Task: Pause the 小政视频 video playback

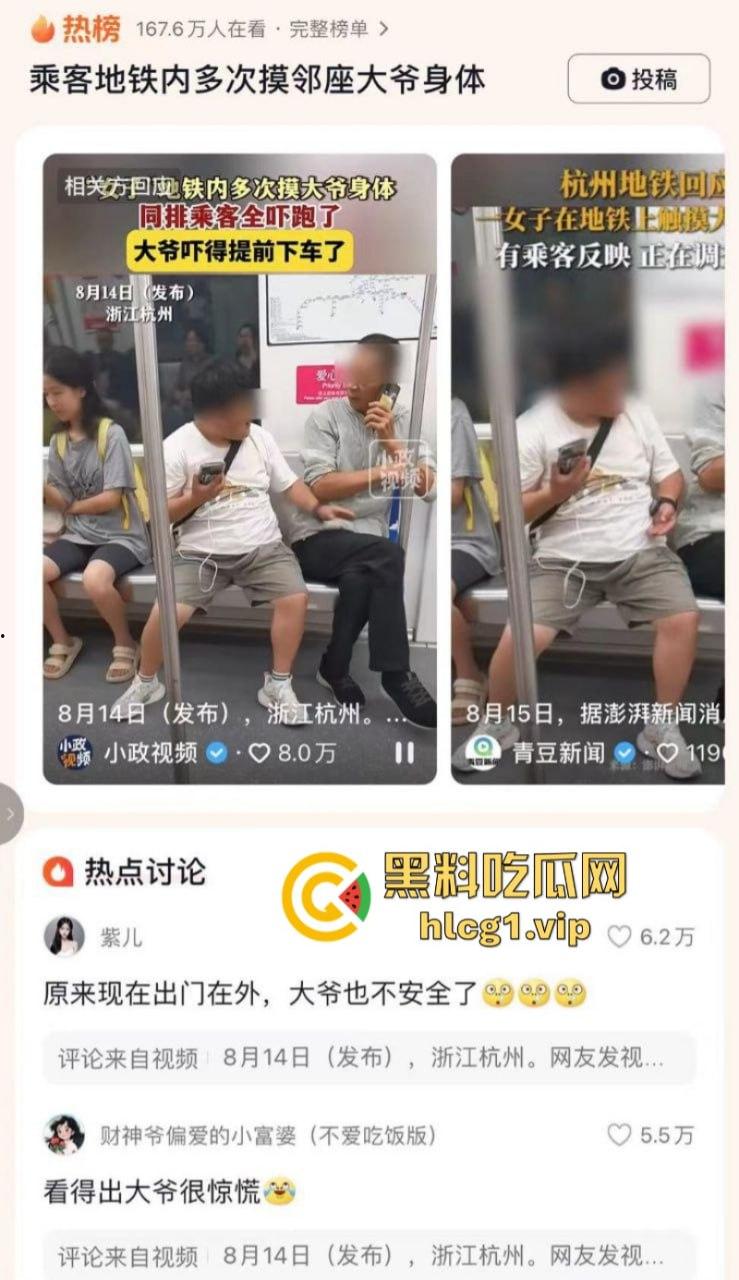Action: 404,753
